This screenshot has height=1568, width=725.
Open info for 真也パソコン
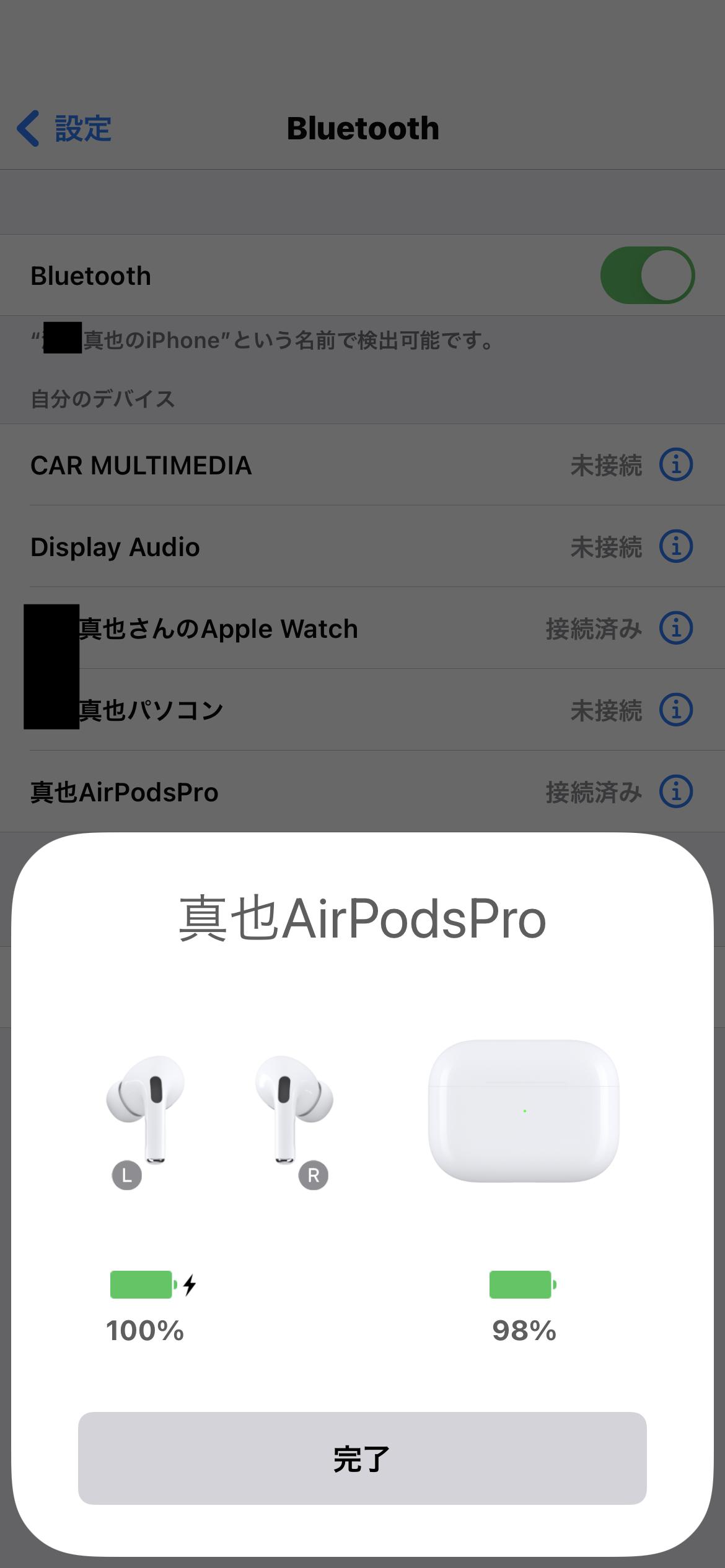(675, 710)
